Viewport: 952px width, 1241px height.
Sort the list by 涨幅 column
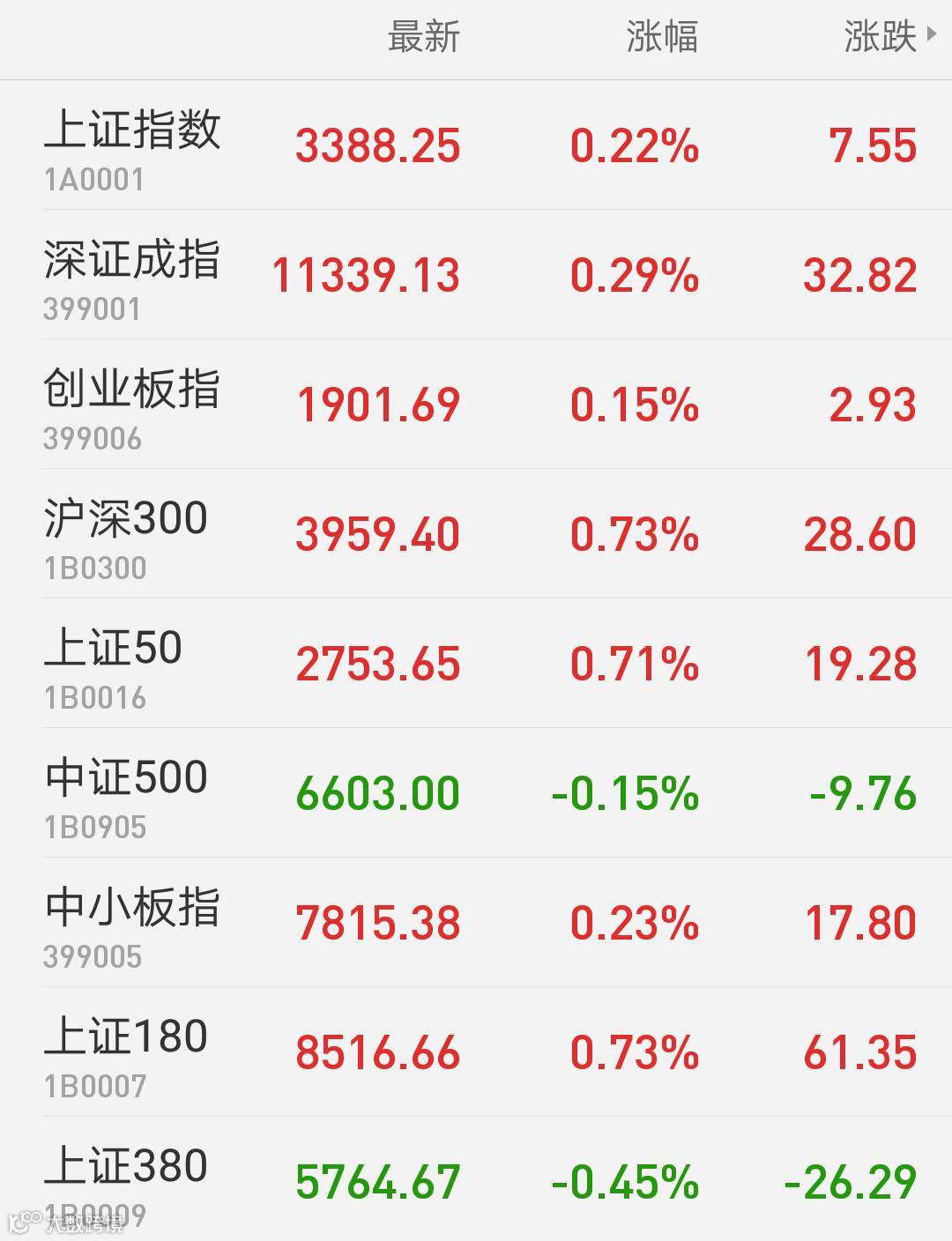coord(661,38)
